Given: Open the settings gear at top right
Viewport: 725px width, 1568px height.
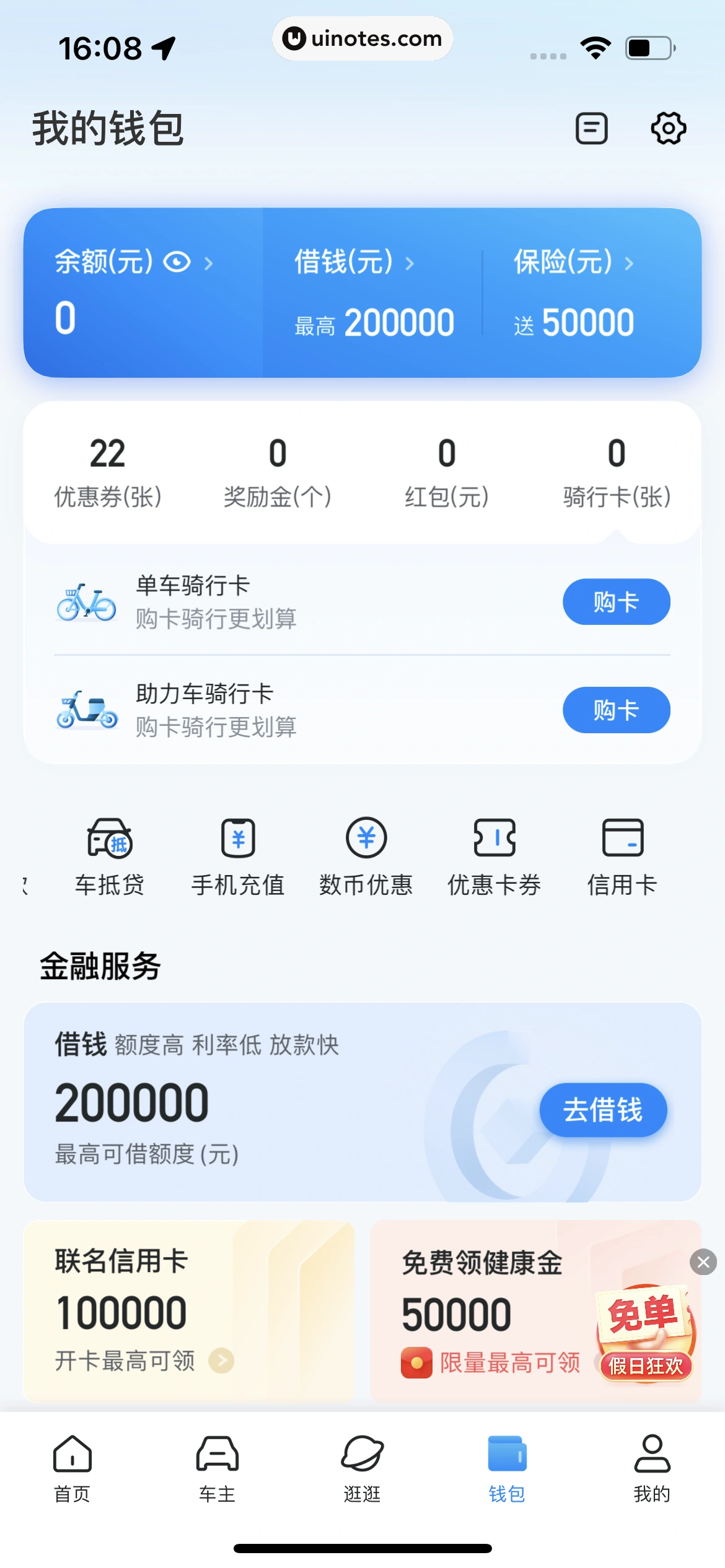Looking at the screenshot, I should (669, 128).
